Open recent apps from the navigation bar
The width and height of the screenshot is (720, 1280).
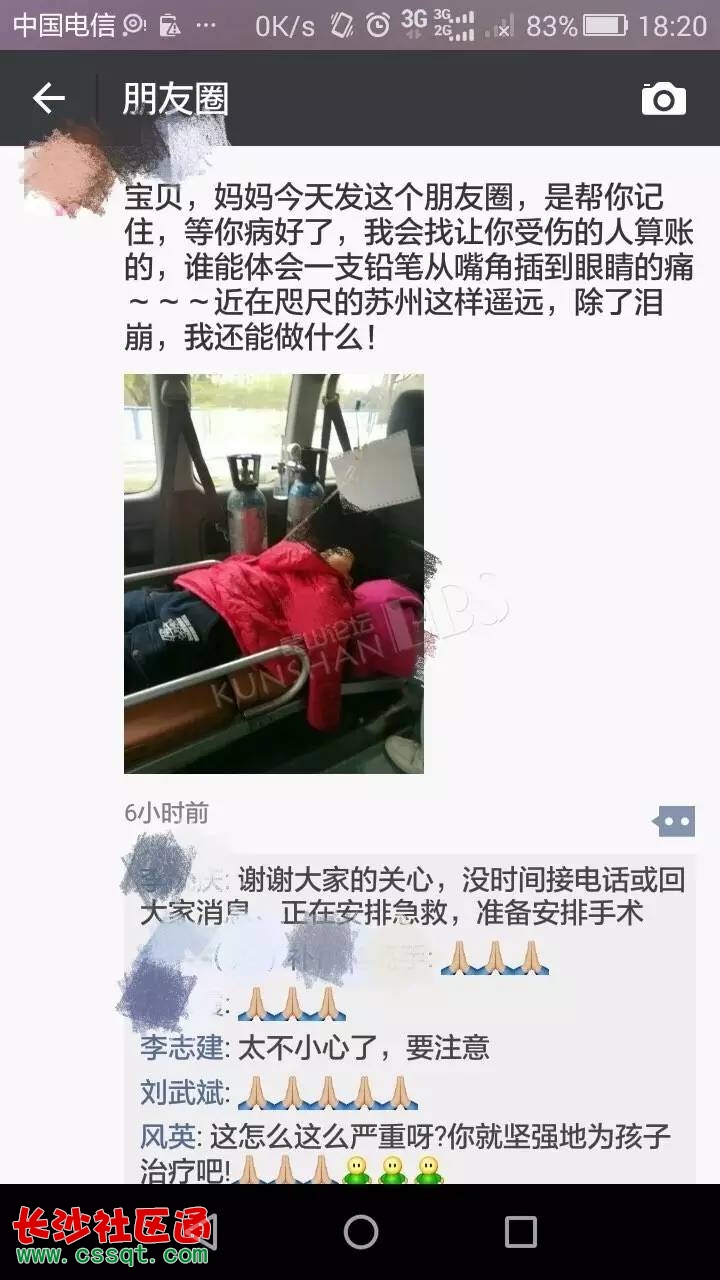pyautogui.click(x=520, y=1232)
